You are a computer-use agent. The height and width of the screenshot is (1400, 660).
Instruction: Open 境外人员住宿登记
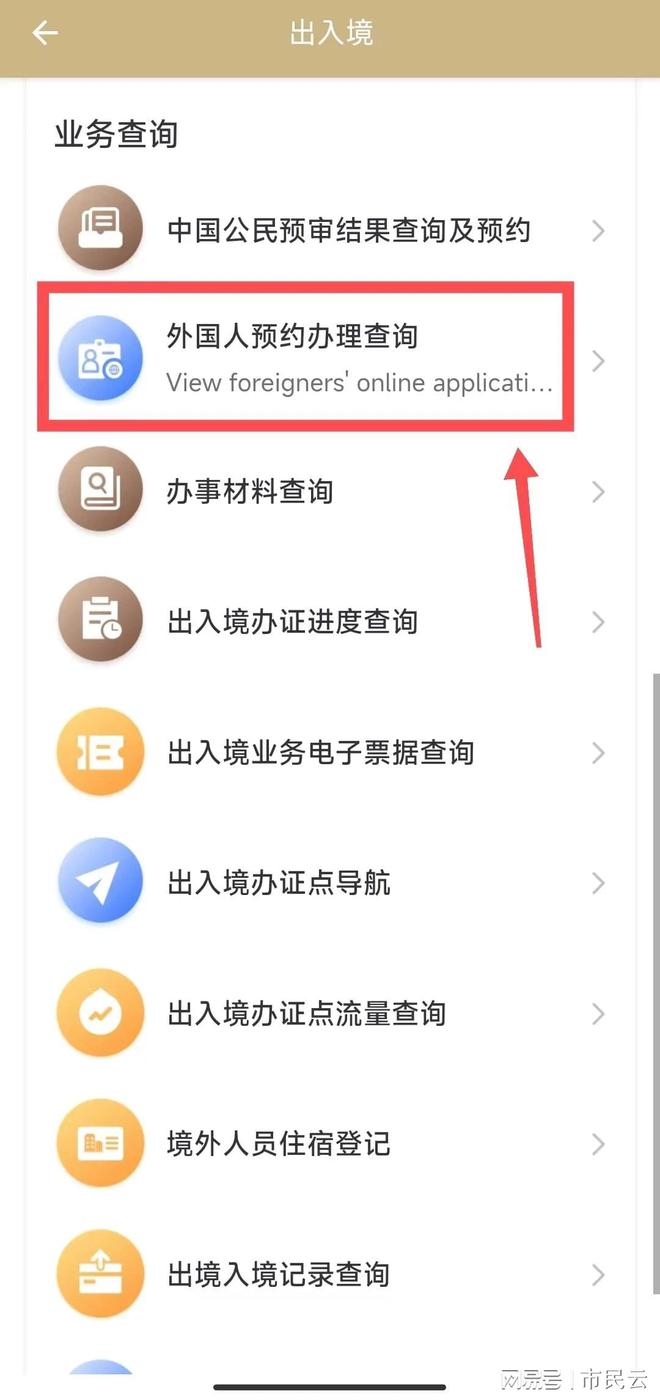(x=330, y=1144)
